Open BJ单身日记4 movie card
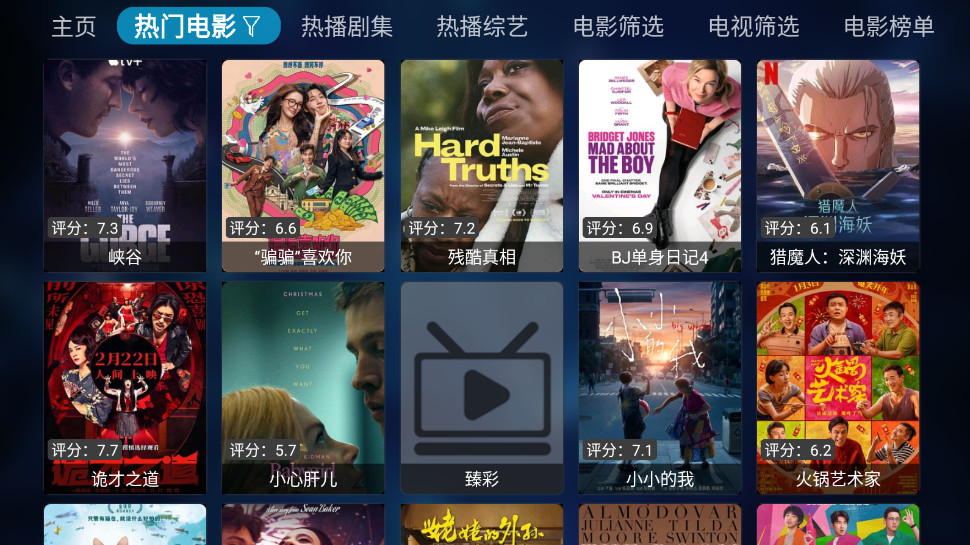Viewport: 970px width, 545px height. point(660,165)
